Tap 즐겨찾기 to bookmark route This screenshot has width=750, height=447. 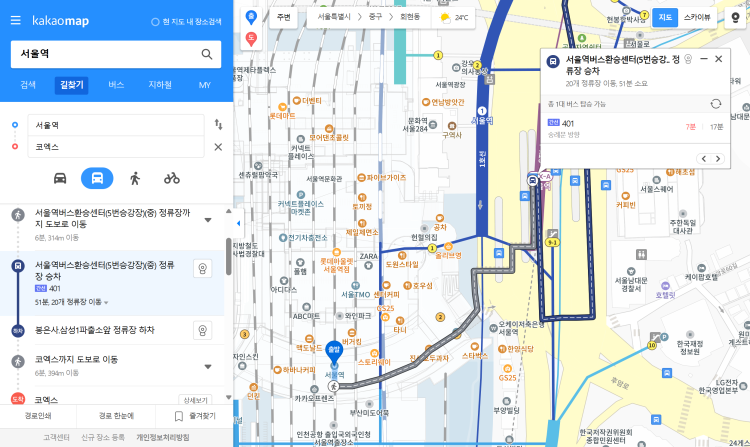(194, 416)
